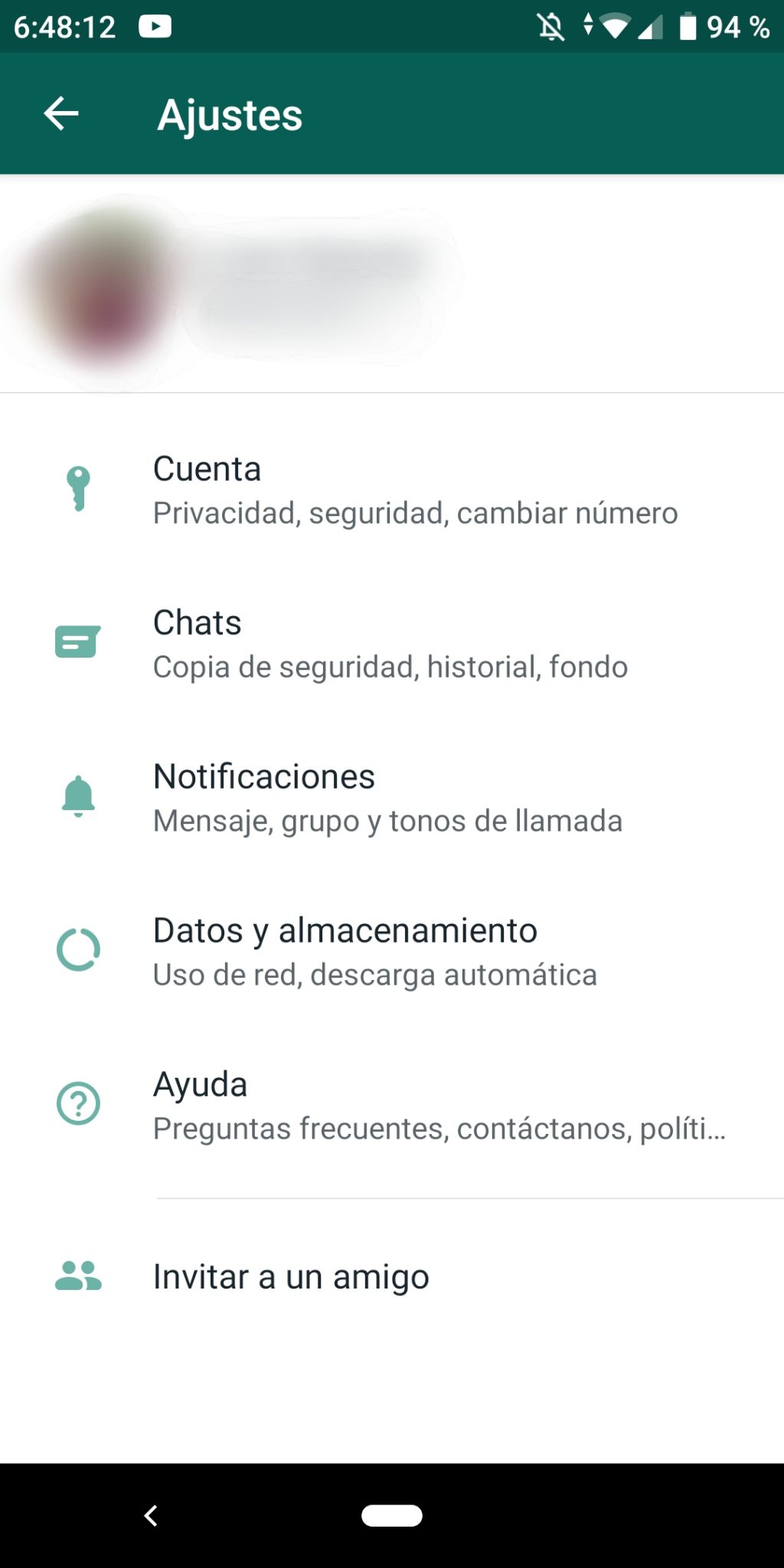Tap the system back arrow
Viewport: 784px width, 1568px height.
click(151, 1515)
